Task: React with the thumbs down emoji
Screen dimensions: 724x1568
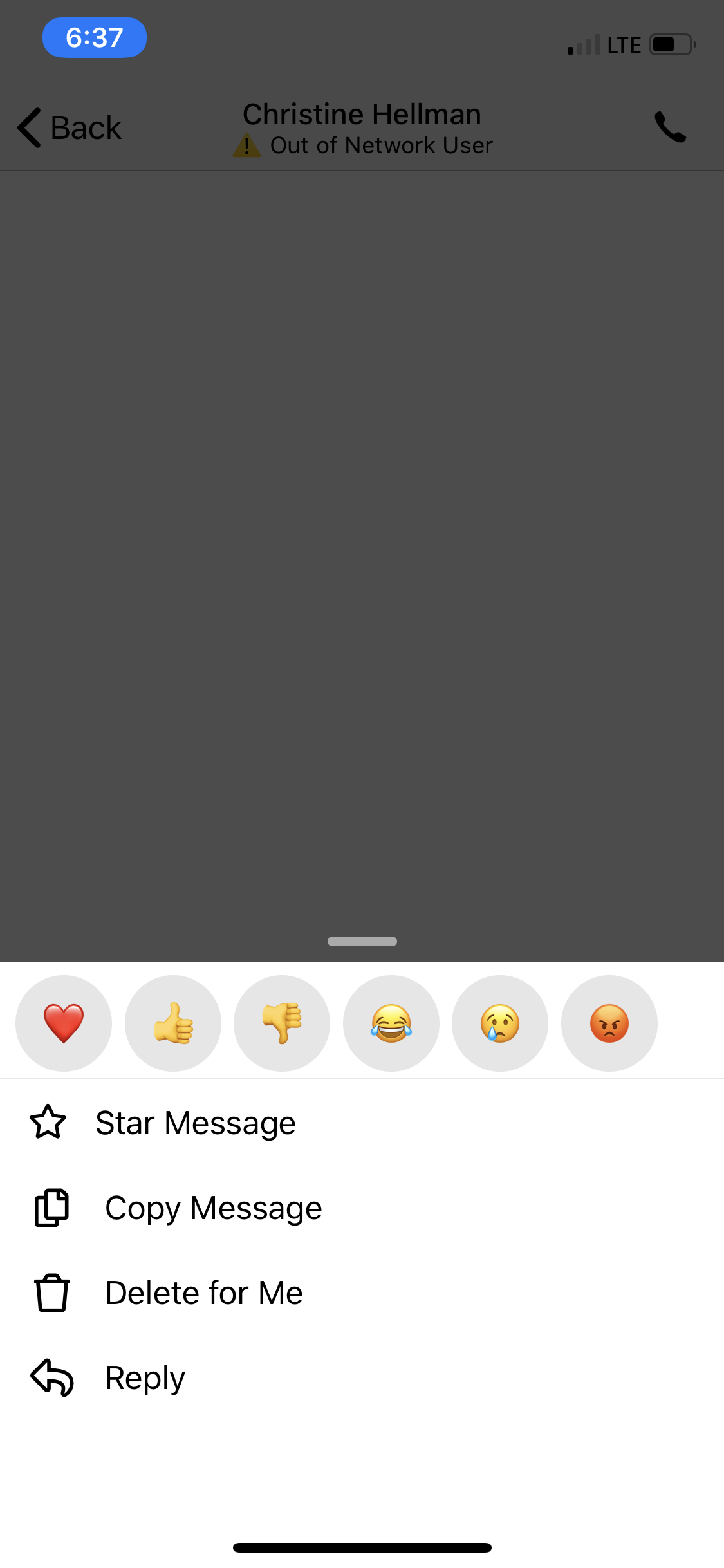Action: click(282, 1023)
